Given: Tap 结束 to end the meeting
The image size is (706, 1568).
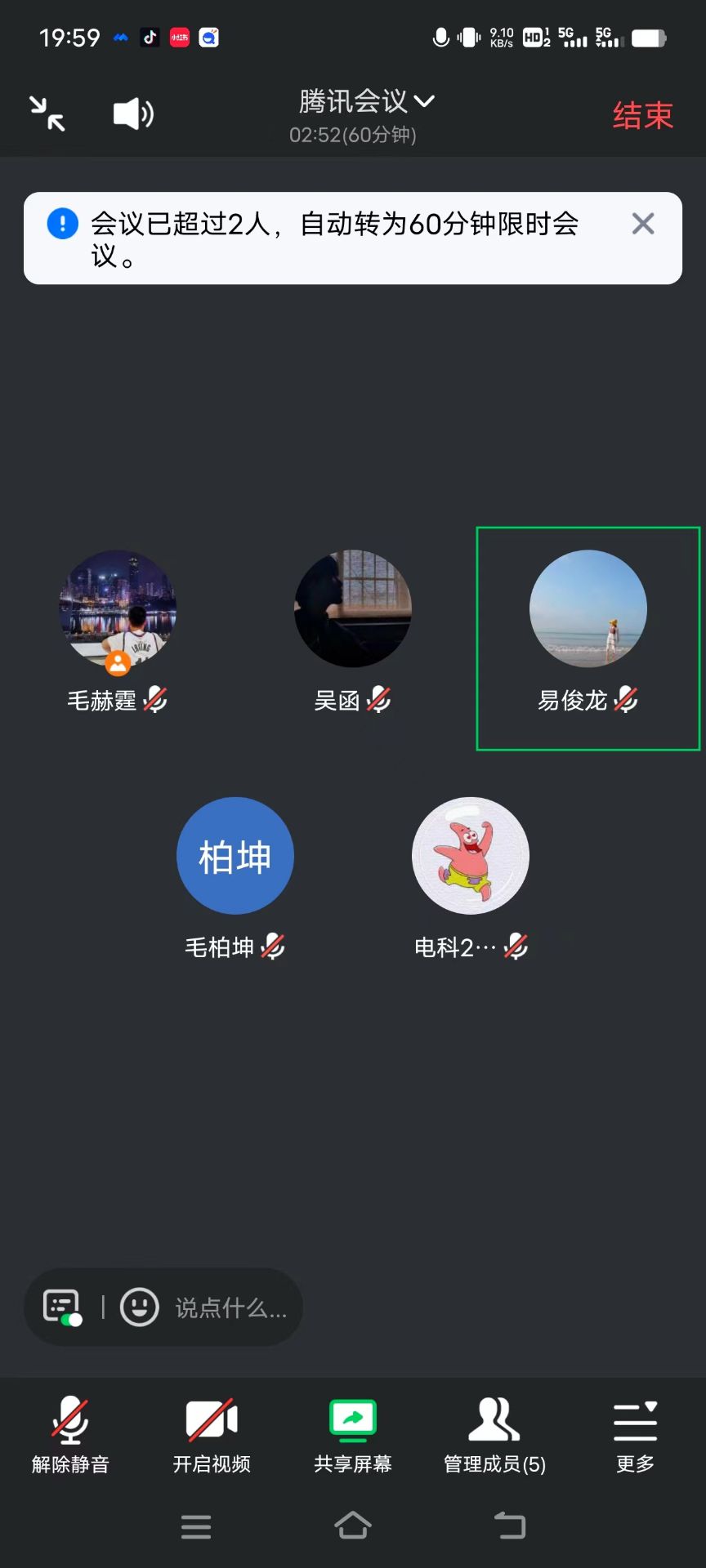Looking at the screenshot, I should 642,115.
